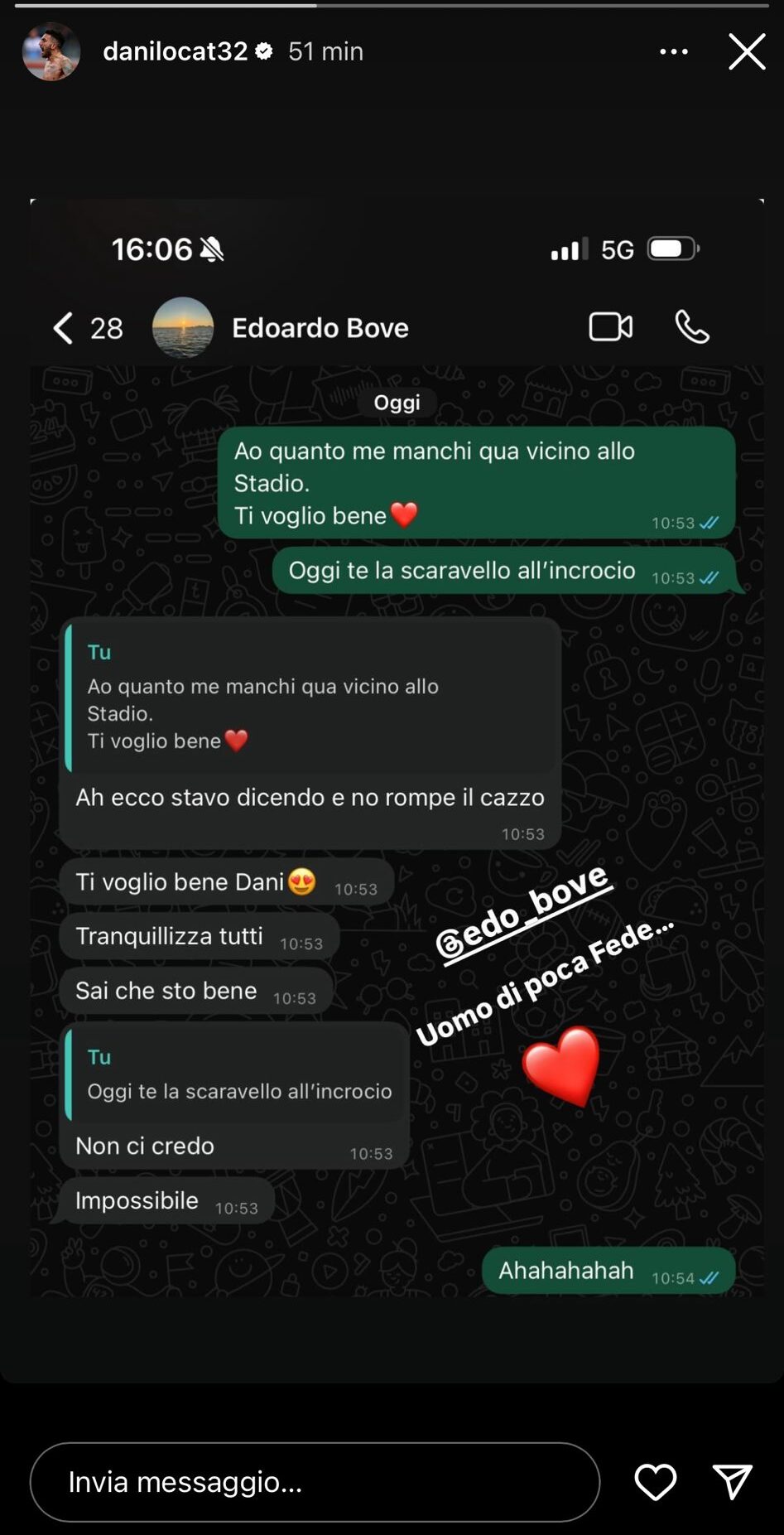Tap the @edo_bove mention on the story
This screenshot has width=784, height=1535.
[x=523, y=915]
